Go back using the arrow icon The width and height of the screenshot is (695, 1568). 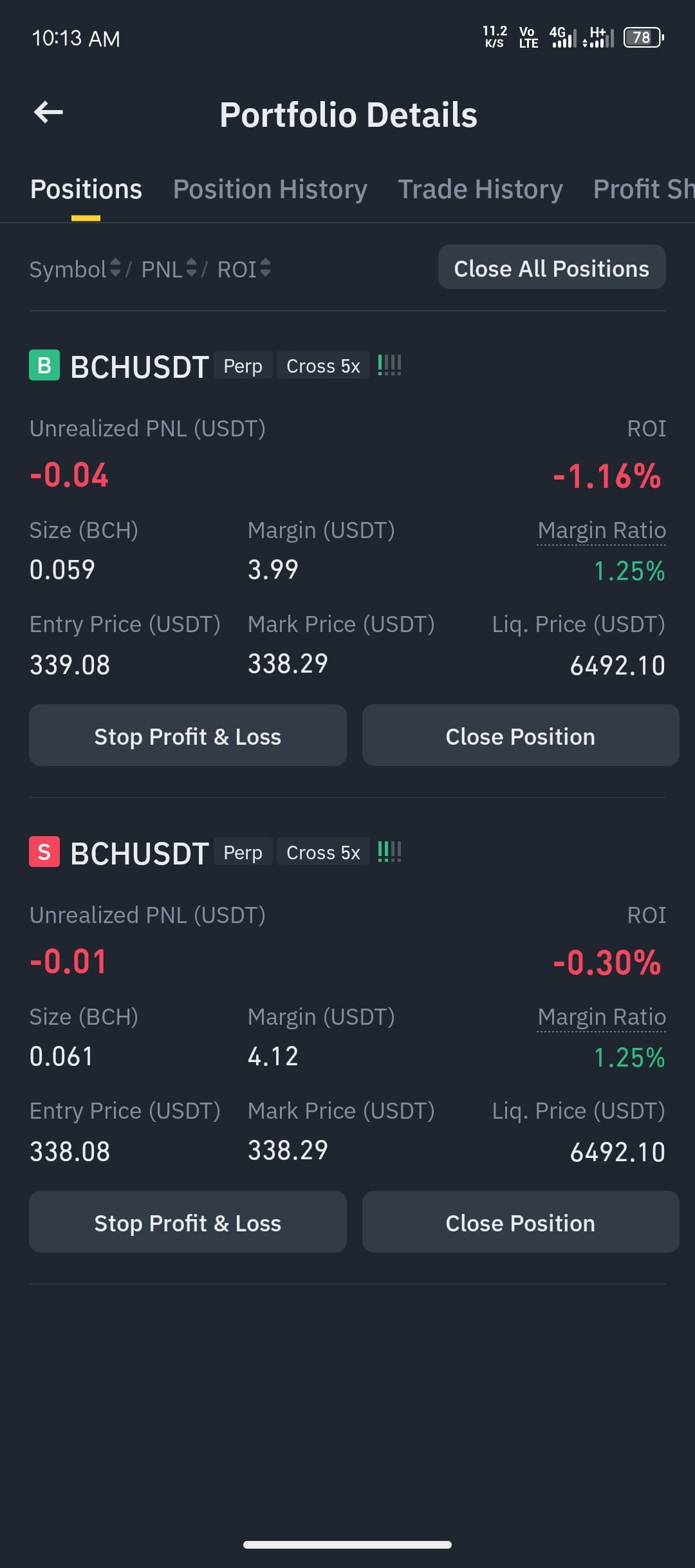[x=48, y=112]
